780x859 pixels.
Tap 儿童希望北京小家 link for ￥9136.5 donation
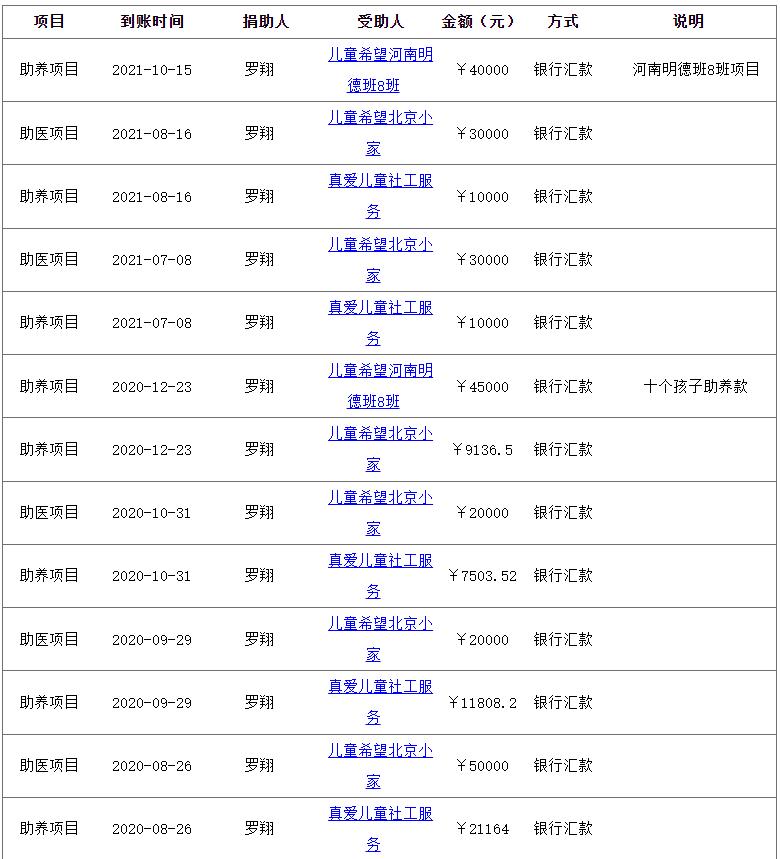pos(380,434)
